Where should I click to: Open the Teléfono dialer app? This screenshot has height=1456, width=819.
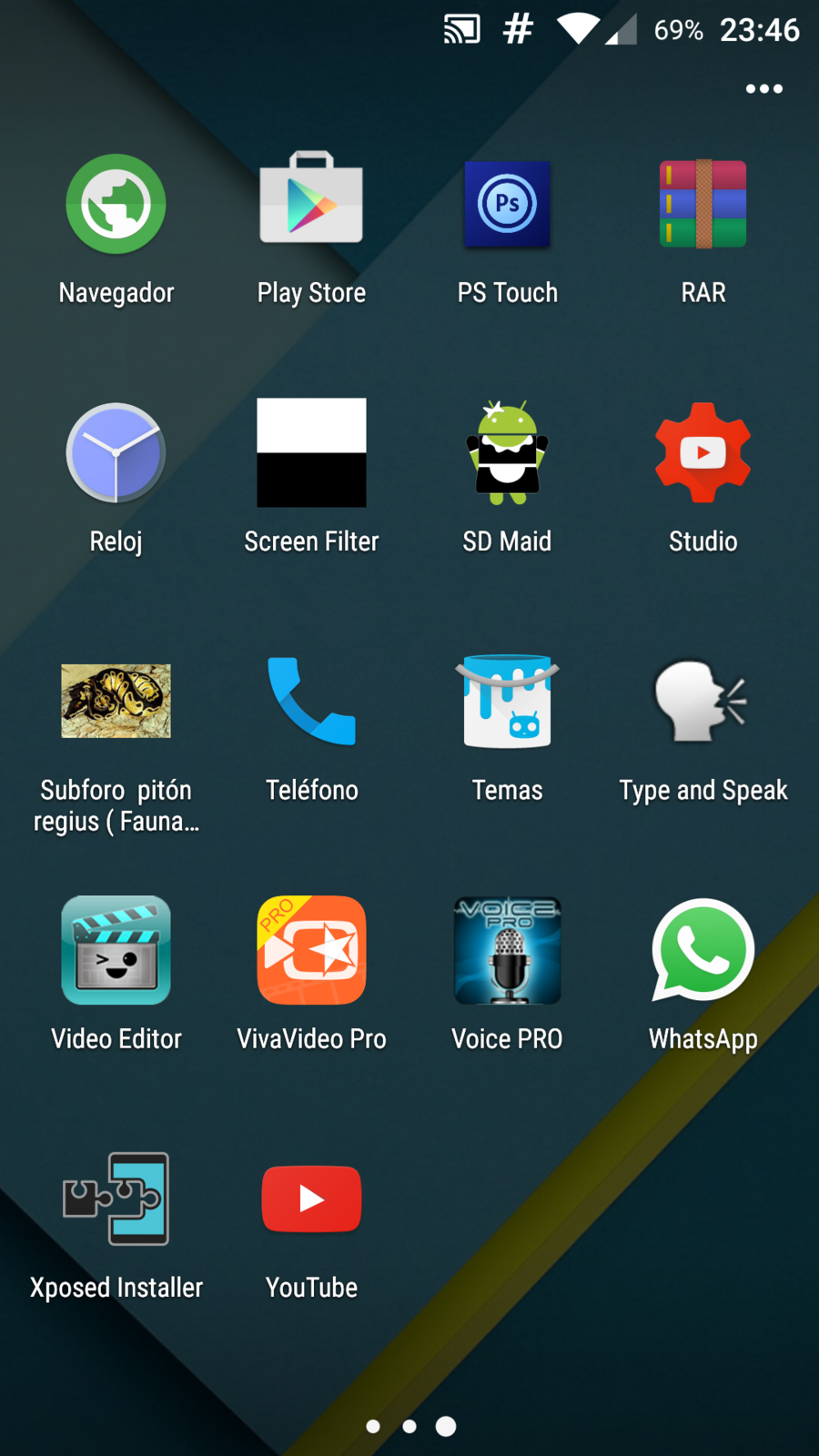(x=311, y=702)
